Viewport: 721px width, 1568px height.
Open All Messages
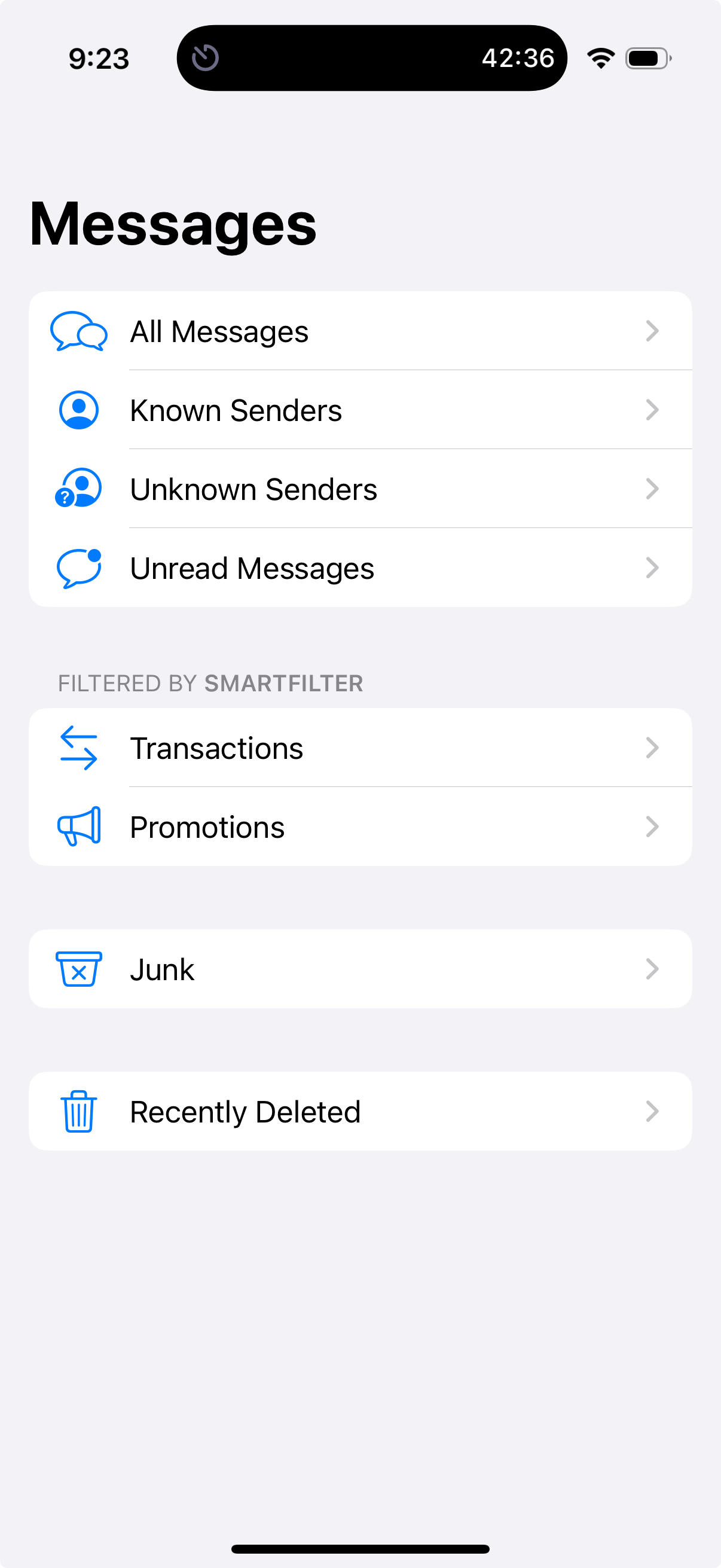click(x=360, y=331)
